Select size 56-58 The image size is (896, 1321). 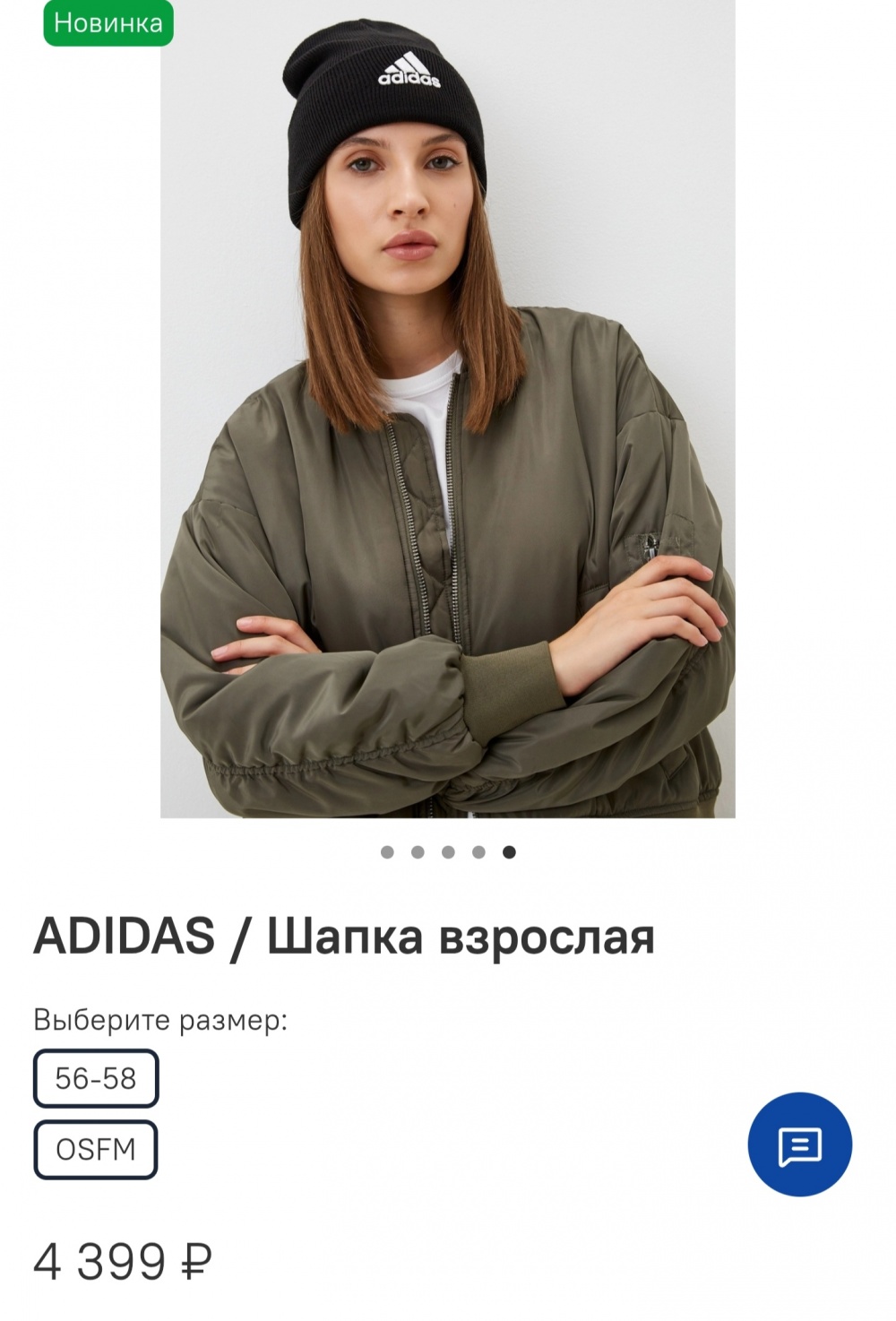pos(96,1078)
